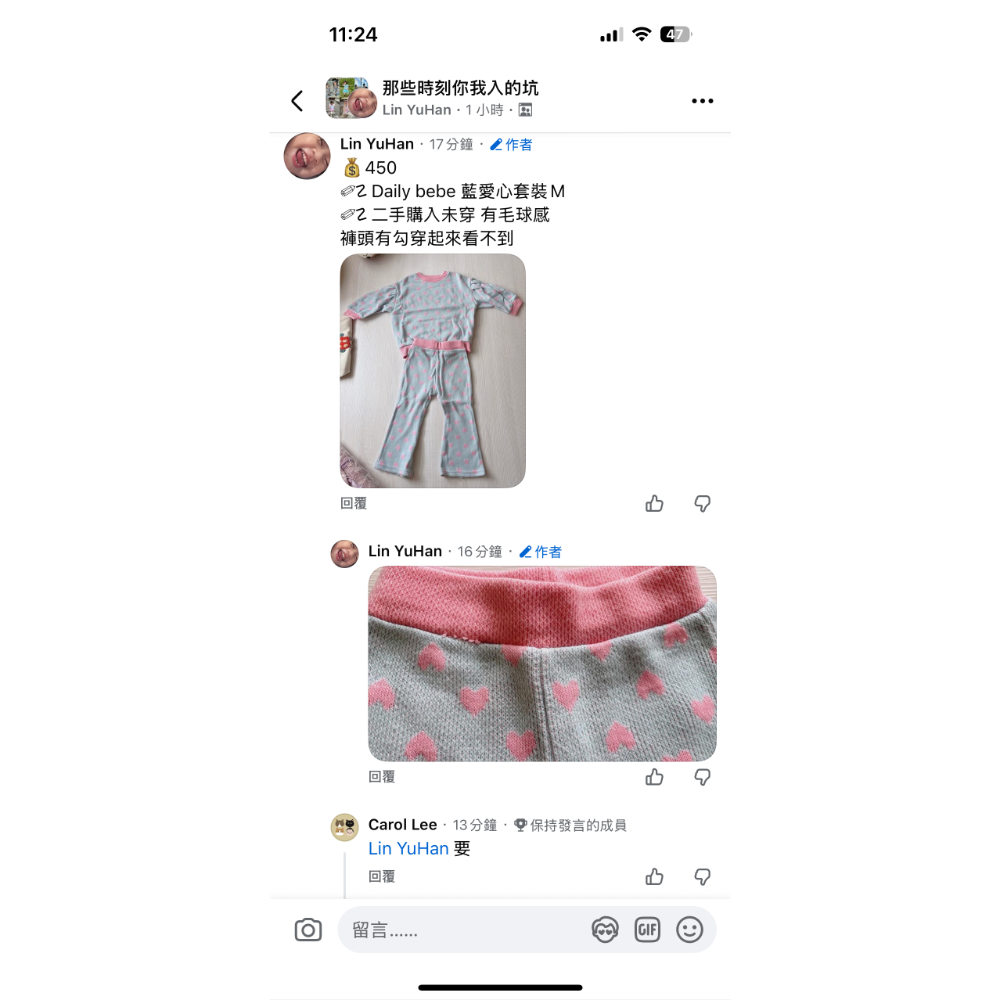1000x1000 pixels.
Task: Open the waistband close-up photo
Action: [x=542, y=664]
